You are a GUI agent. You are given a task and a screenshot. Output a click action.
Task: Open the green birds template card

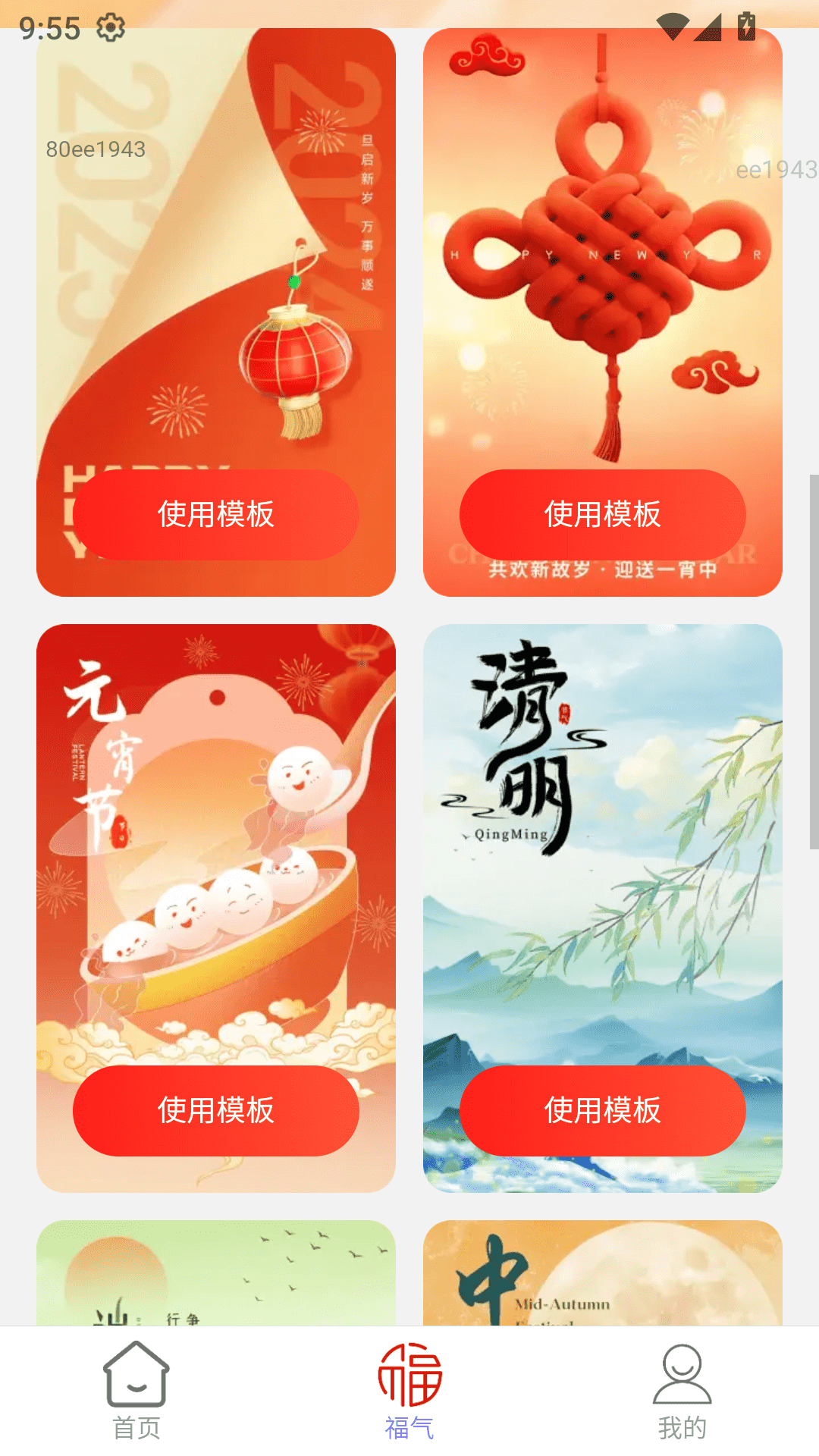(216, 1274)
